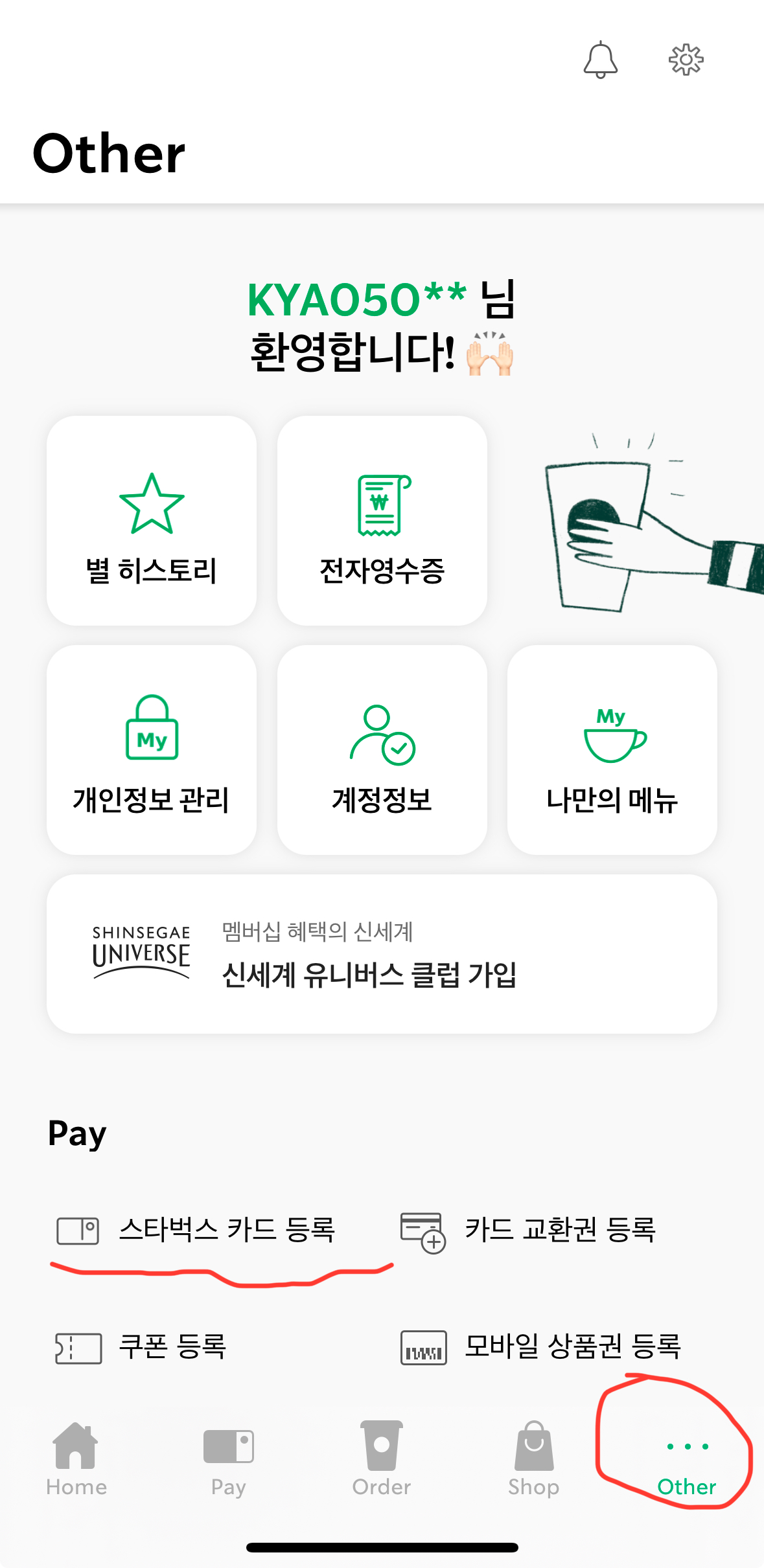
Task: Click the 스타벅스 카드 등록 link
Action: point(228,1231)
